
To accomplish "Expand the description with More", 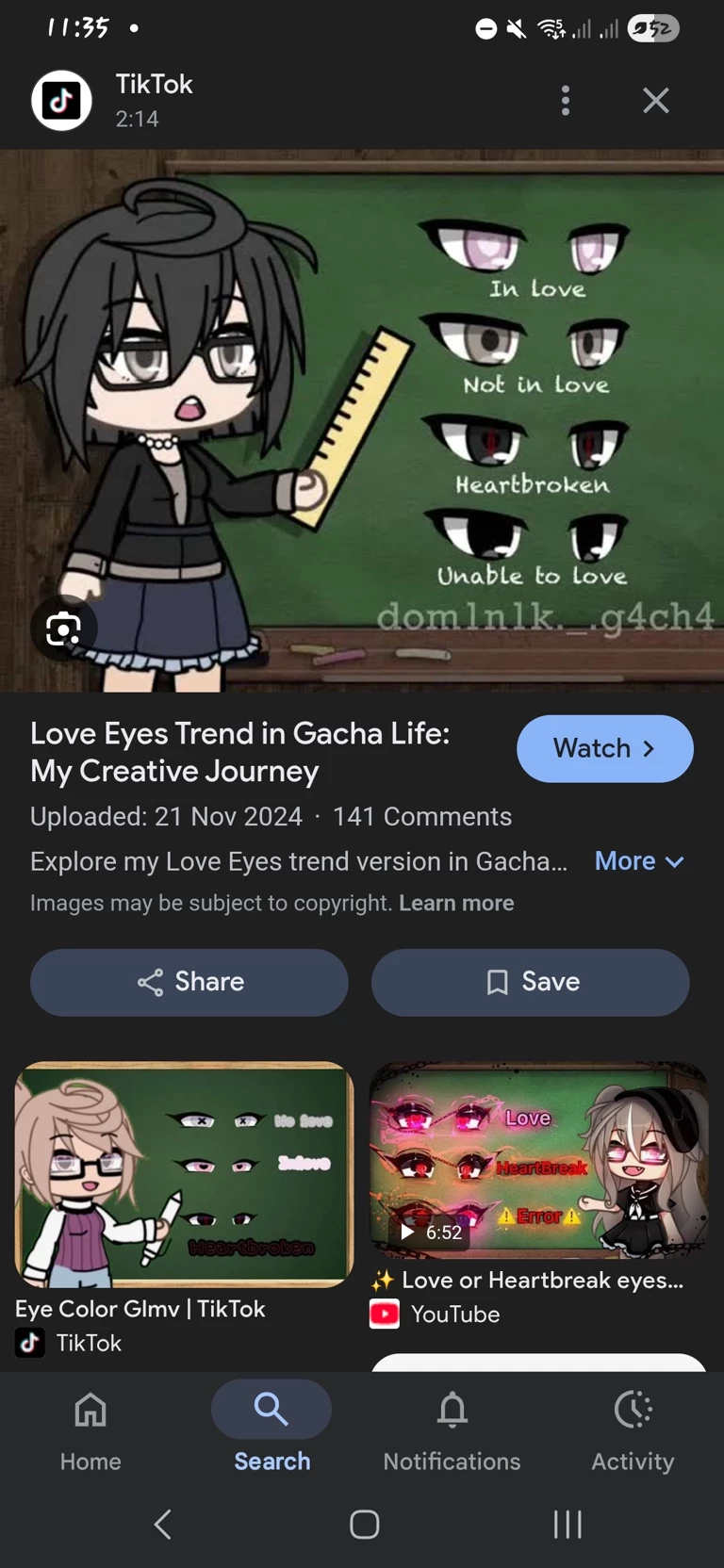I will coord(639,861).
